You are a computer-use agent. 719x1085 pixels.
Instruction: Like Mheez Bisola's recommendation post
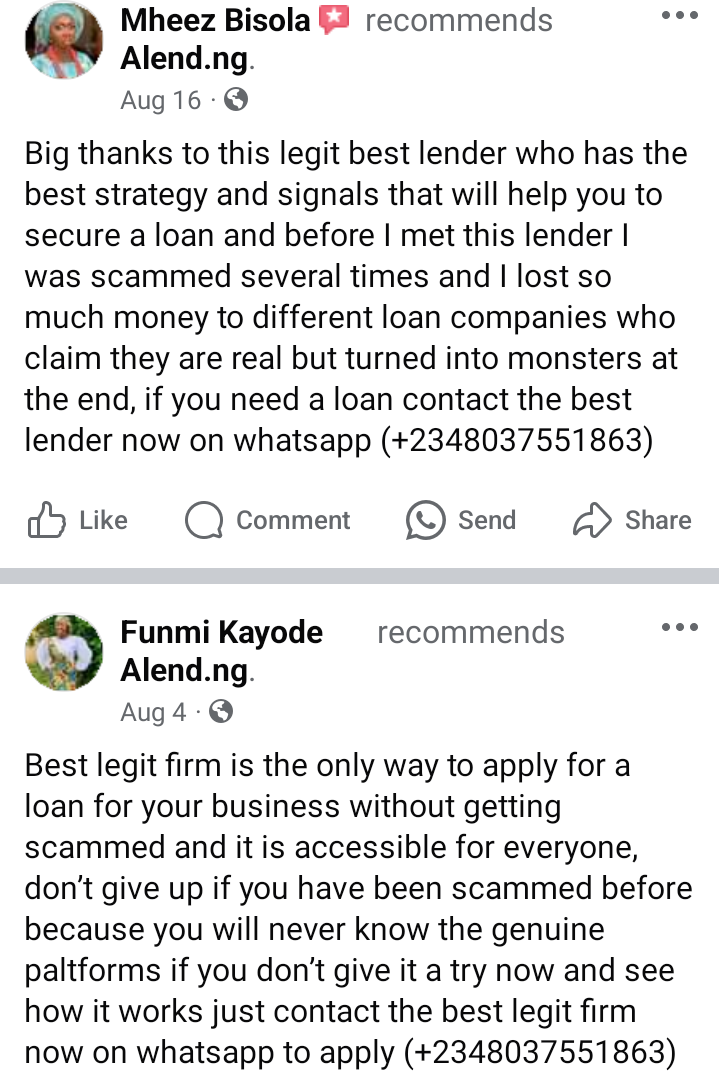78,520
